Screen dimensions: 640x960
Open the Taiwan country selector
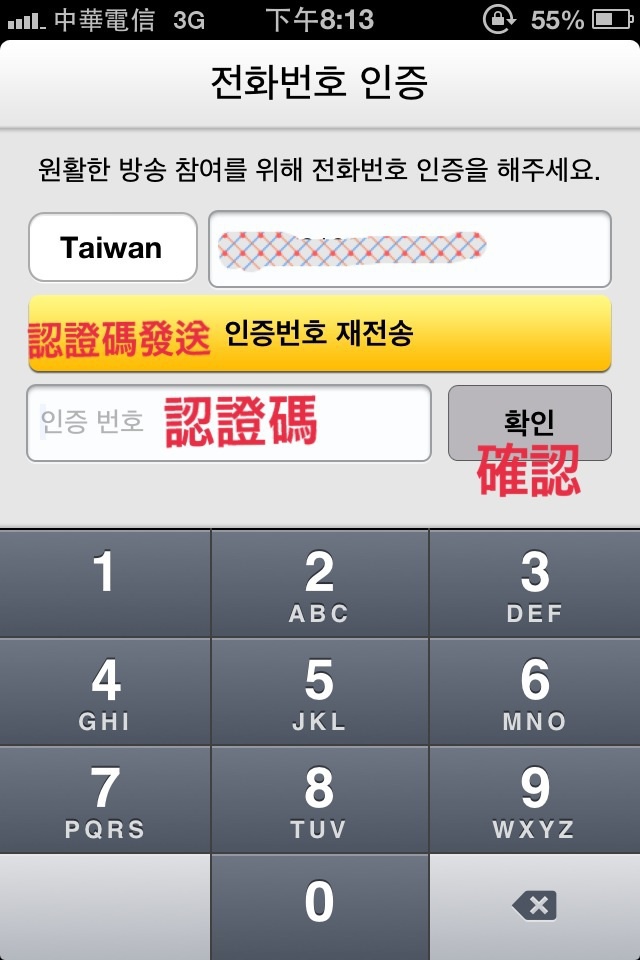(x=112, y=247)
